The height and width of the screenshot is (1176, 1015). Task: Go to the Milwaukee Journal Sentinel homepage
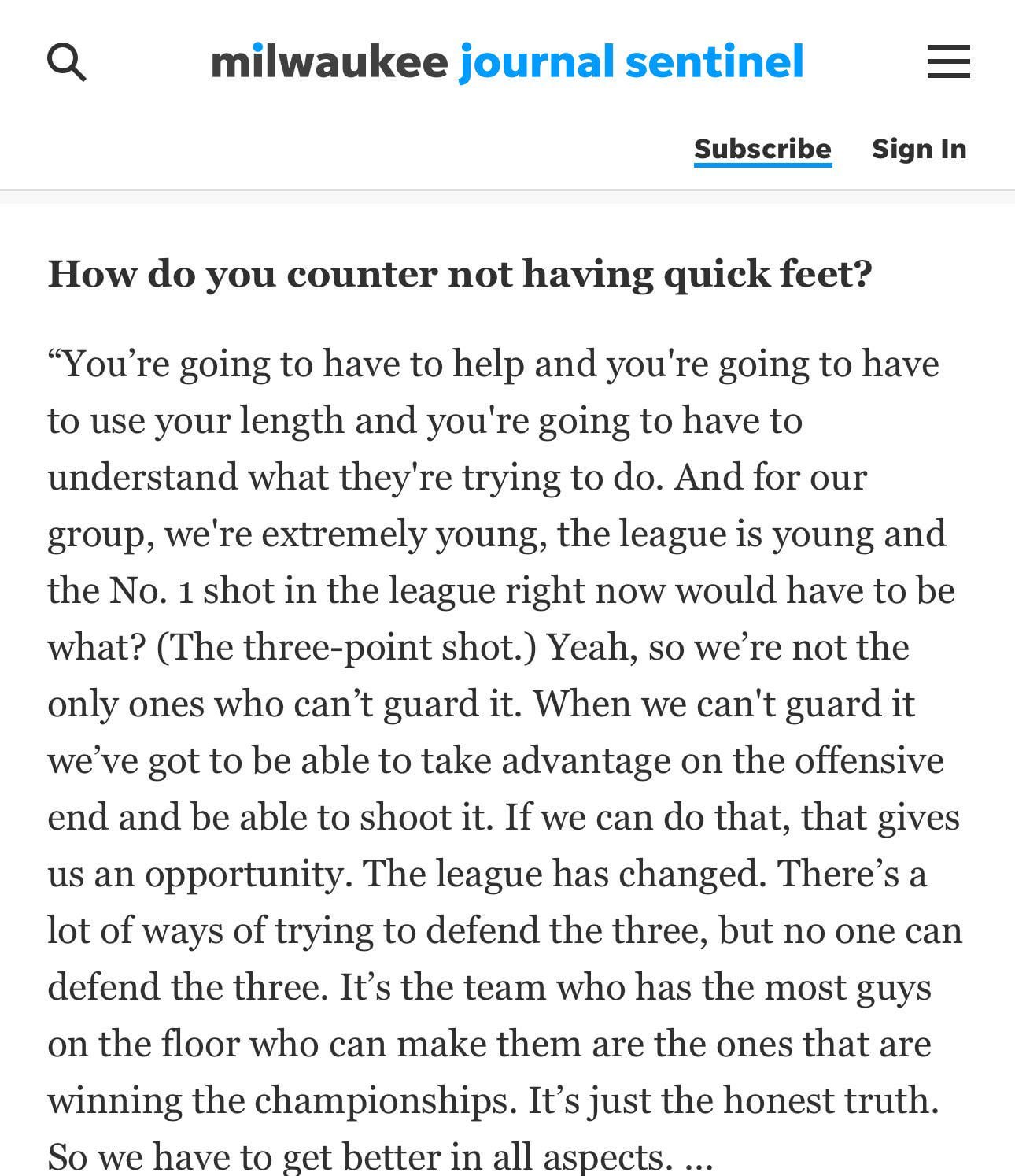pos(507,62)
